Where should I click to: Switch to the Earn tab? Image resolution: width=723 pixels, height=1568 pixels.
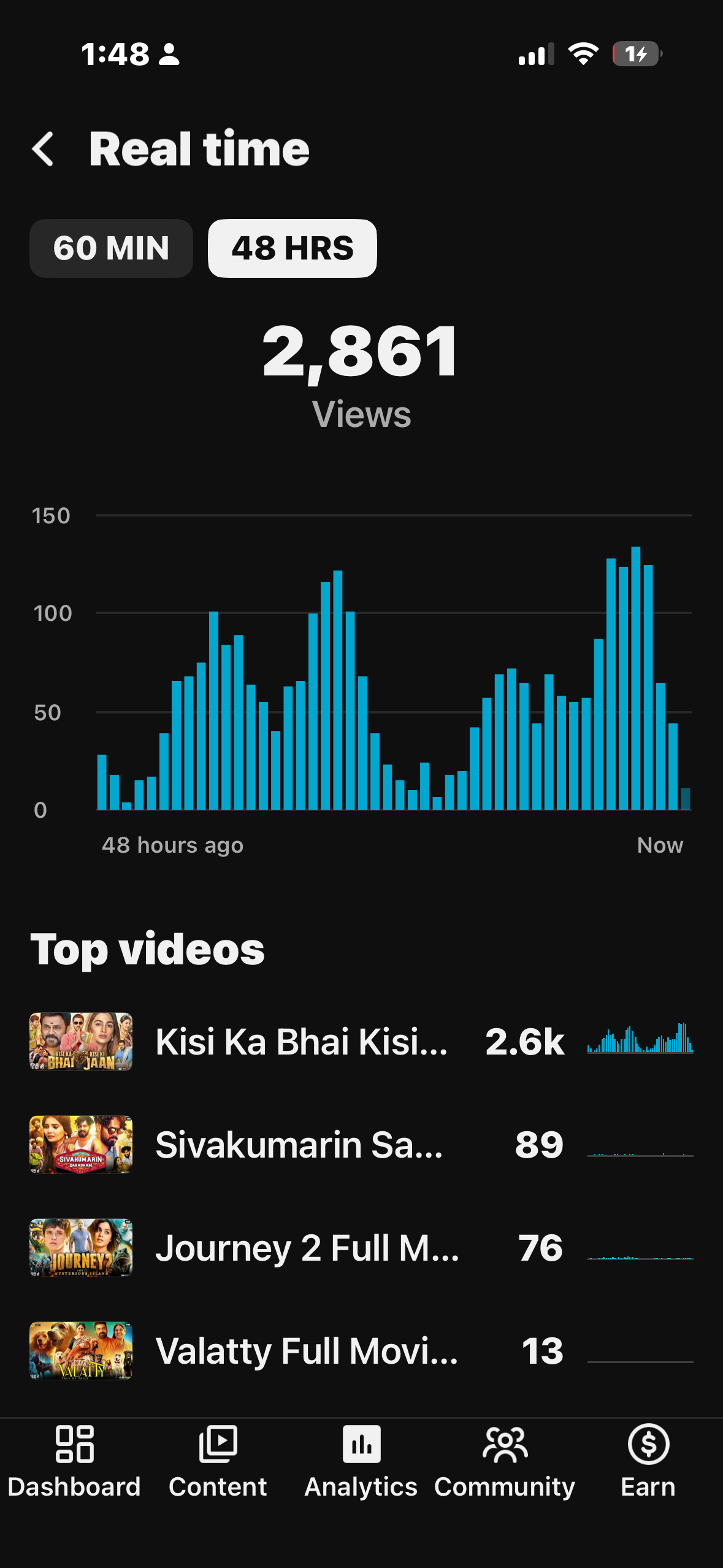pos(648,1462)
